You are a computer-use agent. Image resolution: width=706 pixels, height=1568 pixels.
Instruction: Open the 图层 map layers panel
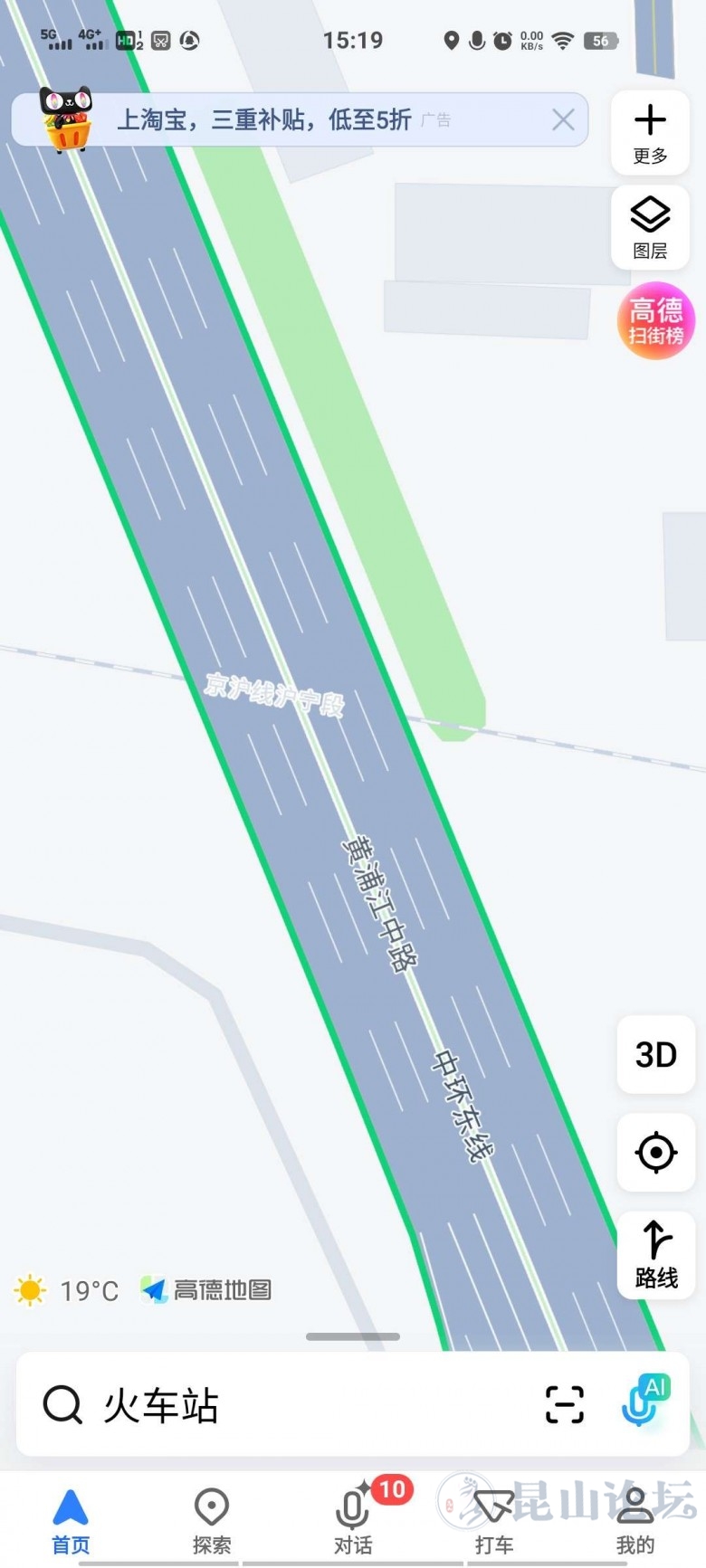650,227
